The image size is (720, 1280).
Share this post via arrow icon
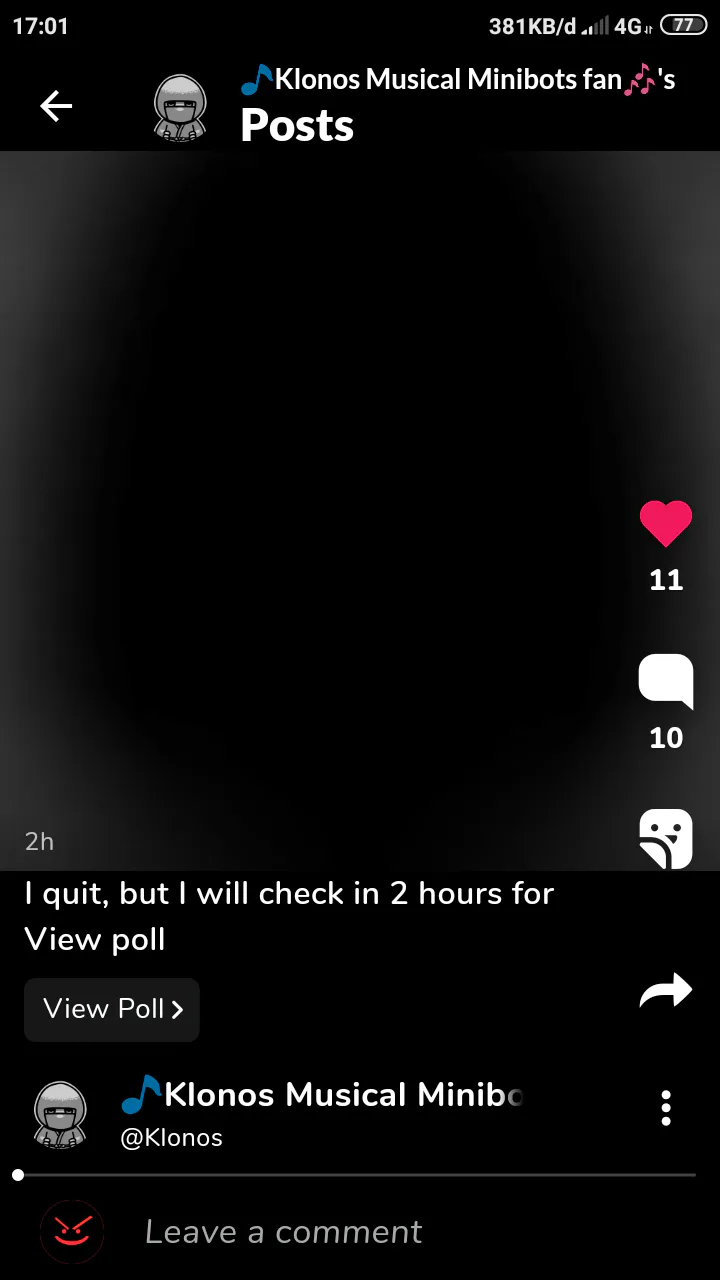[x=665, y=990]
